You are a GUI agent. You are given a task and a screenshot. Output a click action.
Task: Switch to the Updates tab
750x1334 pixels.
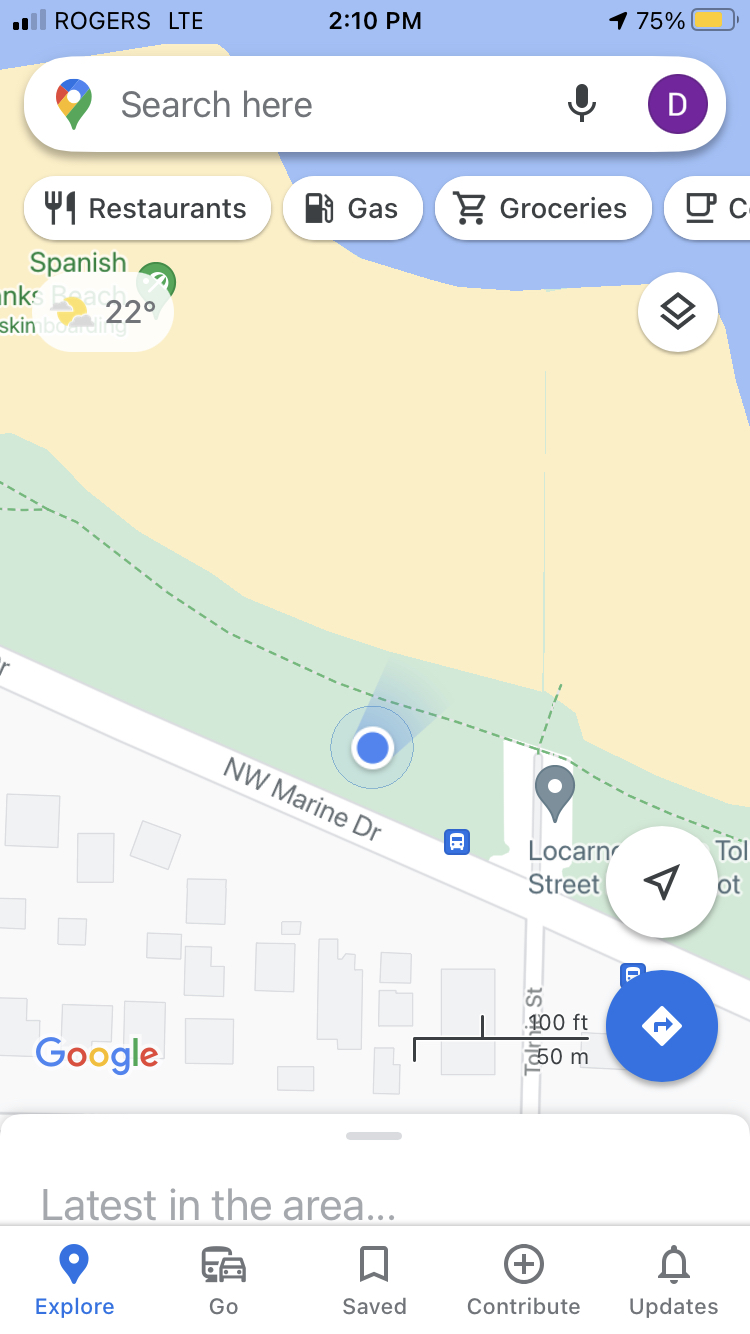[x=674, y=1280]
